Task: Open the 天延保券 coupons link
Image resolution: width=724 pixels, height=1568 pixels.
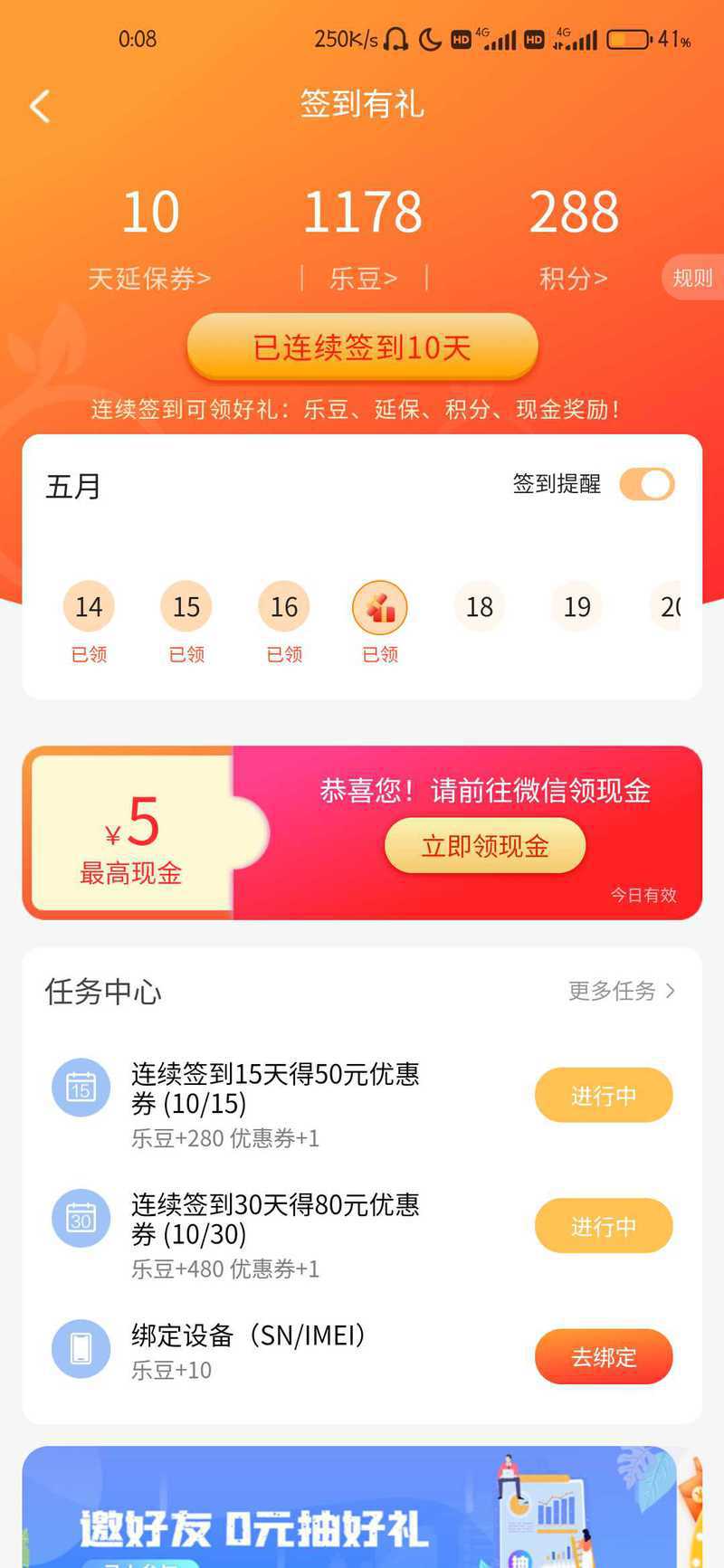Action: [x=149, y=278]
